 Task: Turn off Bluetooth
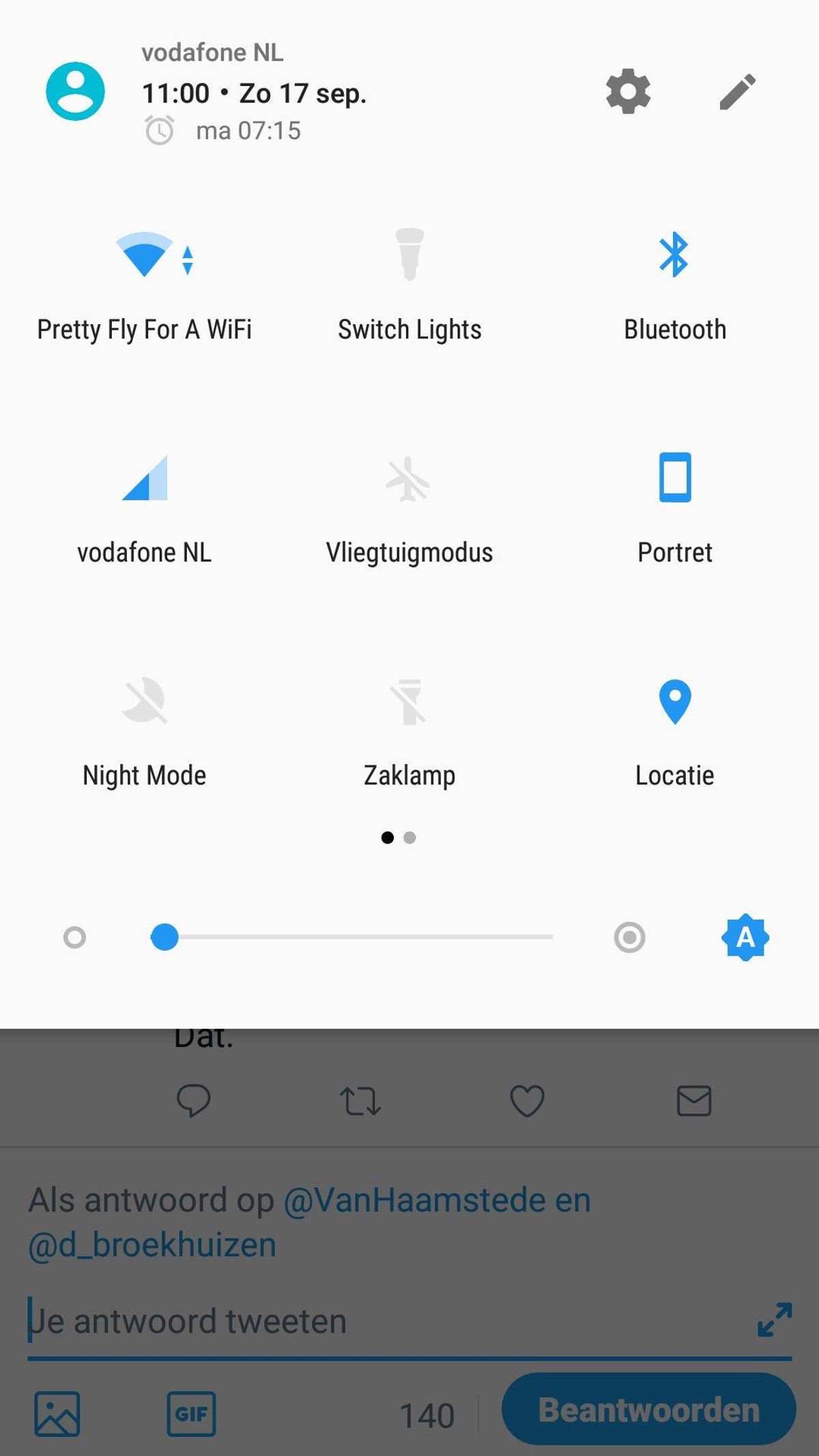(x=674, y=256)
